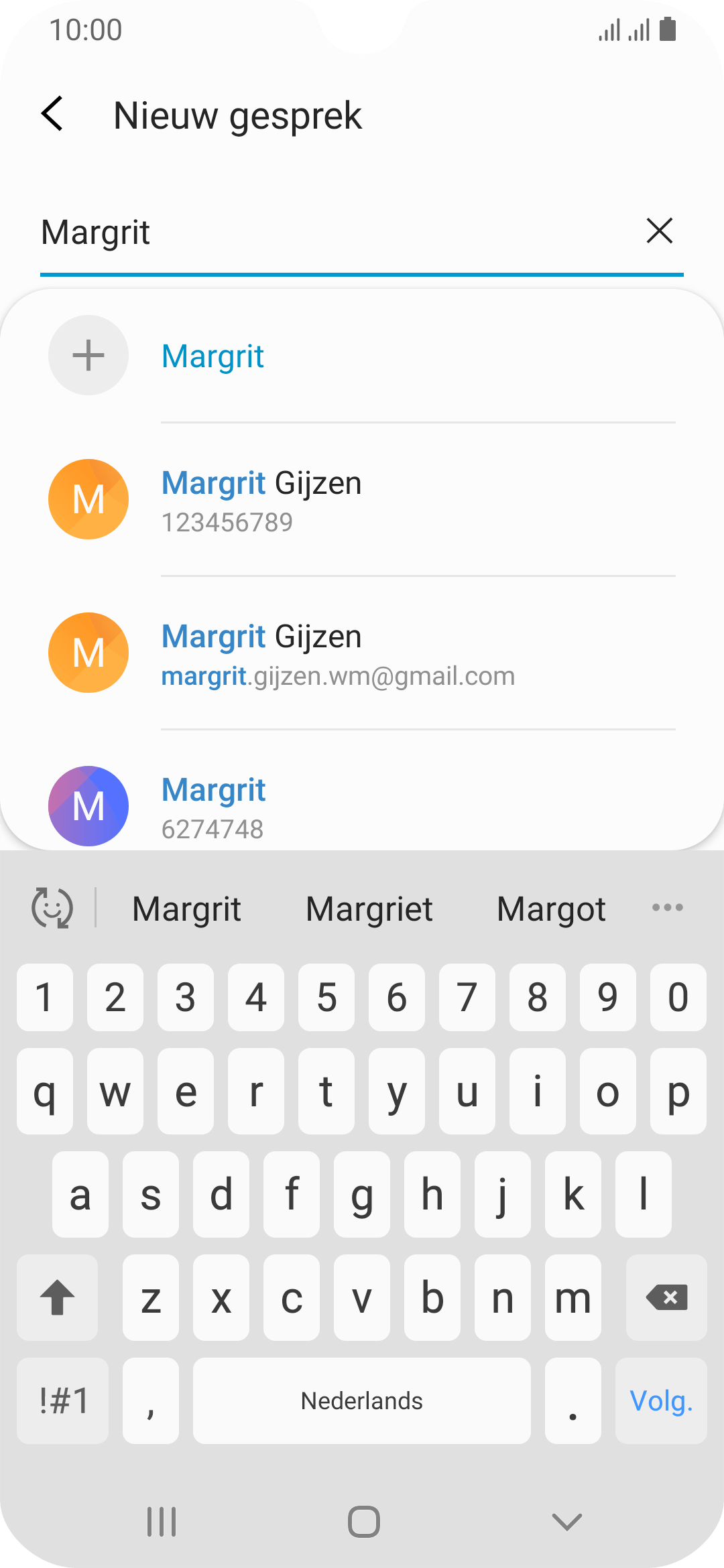The image size is (724, 1568).
Task: Hide the keyboard with the down arrow
Action: click(x=567, y=1522)
